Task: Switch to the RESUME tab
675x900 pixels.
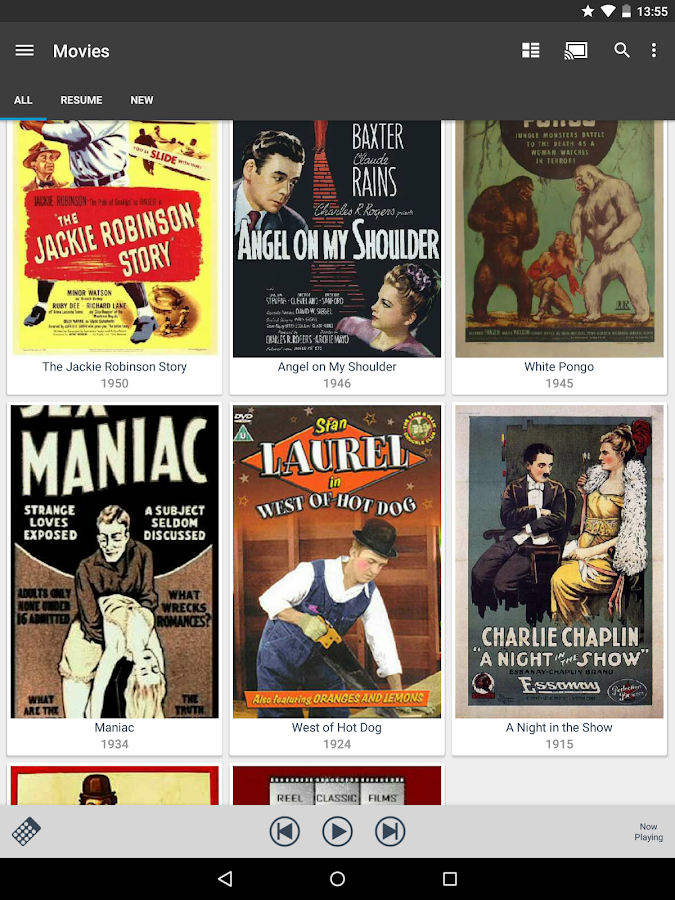Action: click(81, 100)
